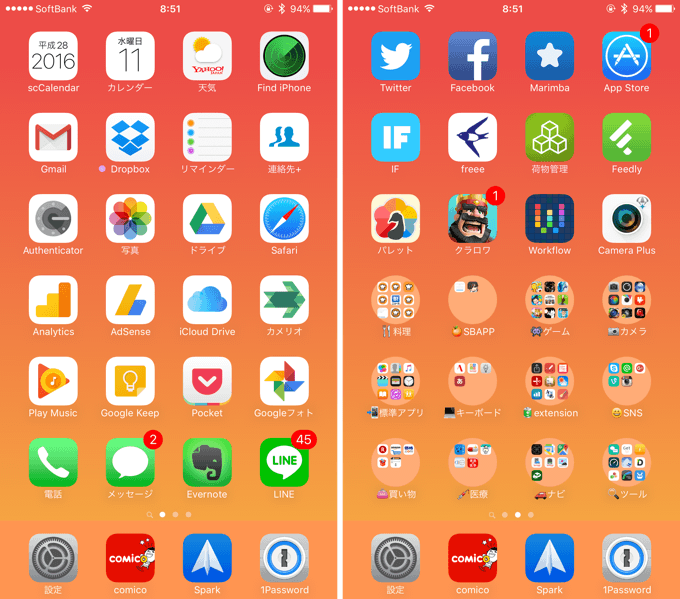Launch the Authenticator app

point(53,219)
